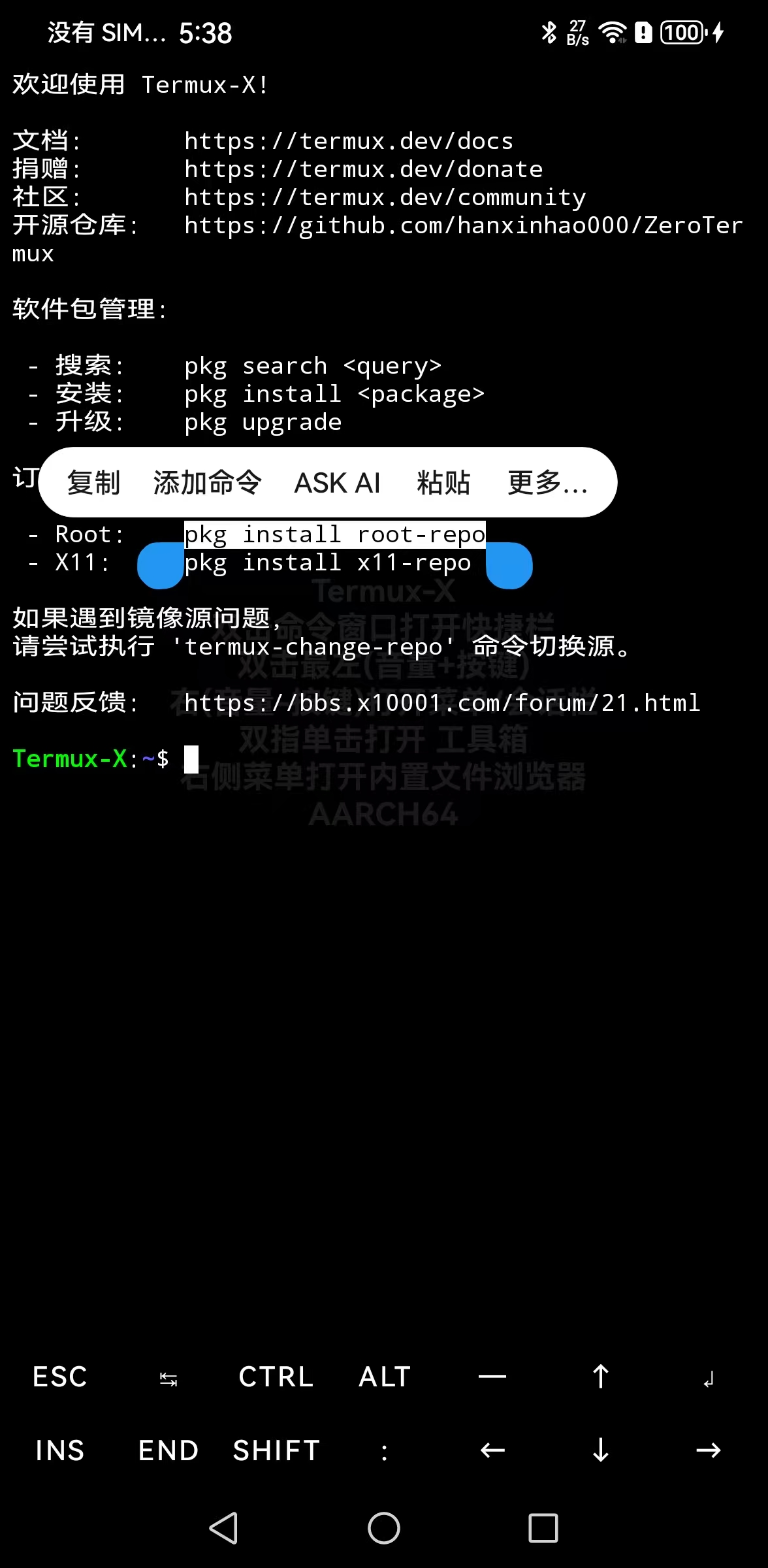Select 添加命令 in the selection popup
Screen dimensions: 768x1568
[x=207, y=483]
